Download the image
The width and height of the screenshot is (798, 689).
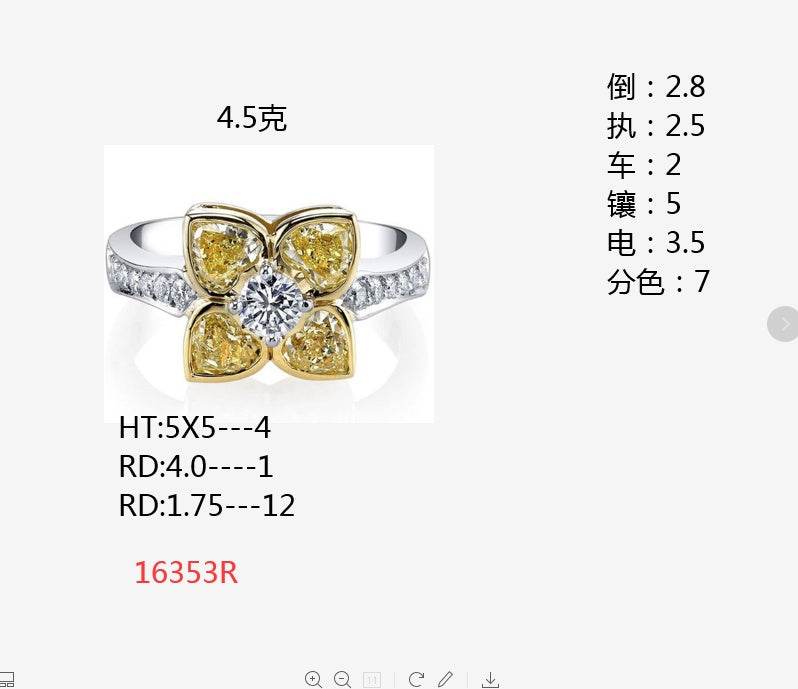[490, 680]
